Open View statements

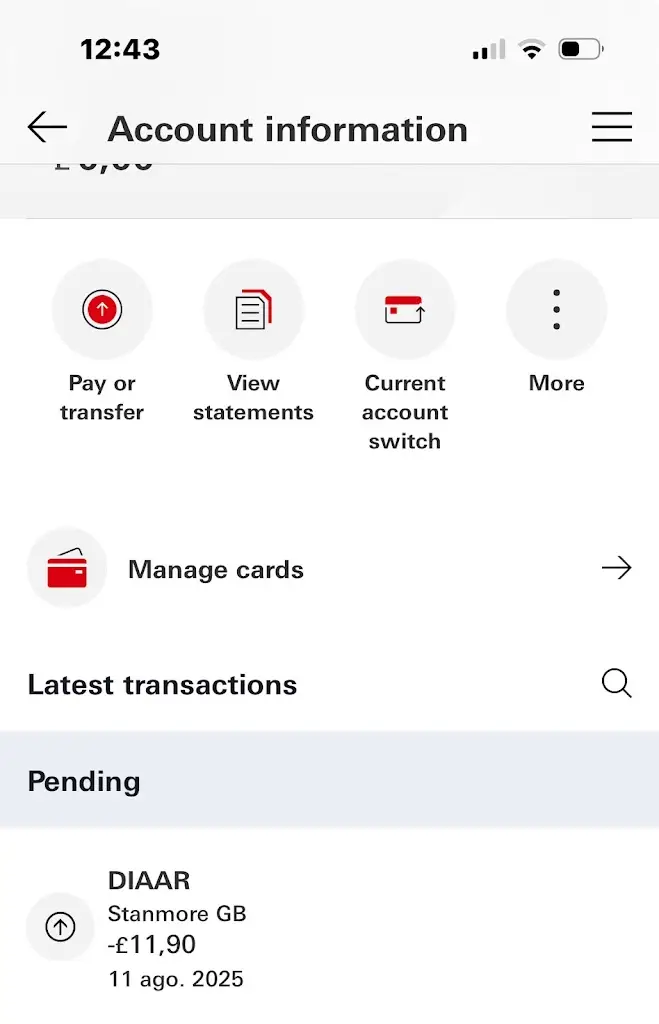pyautogui.click(x=253, y=310)
